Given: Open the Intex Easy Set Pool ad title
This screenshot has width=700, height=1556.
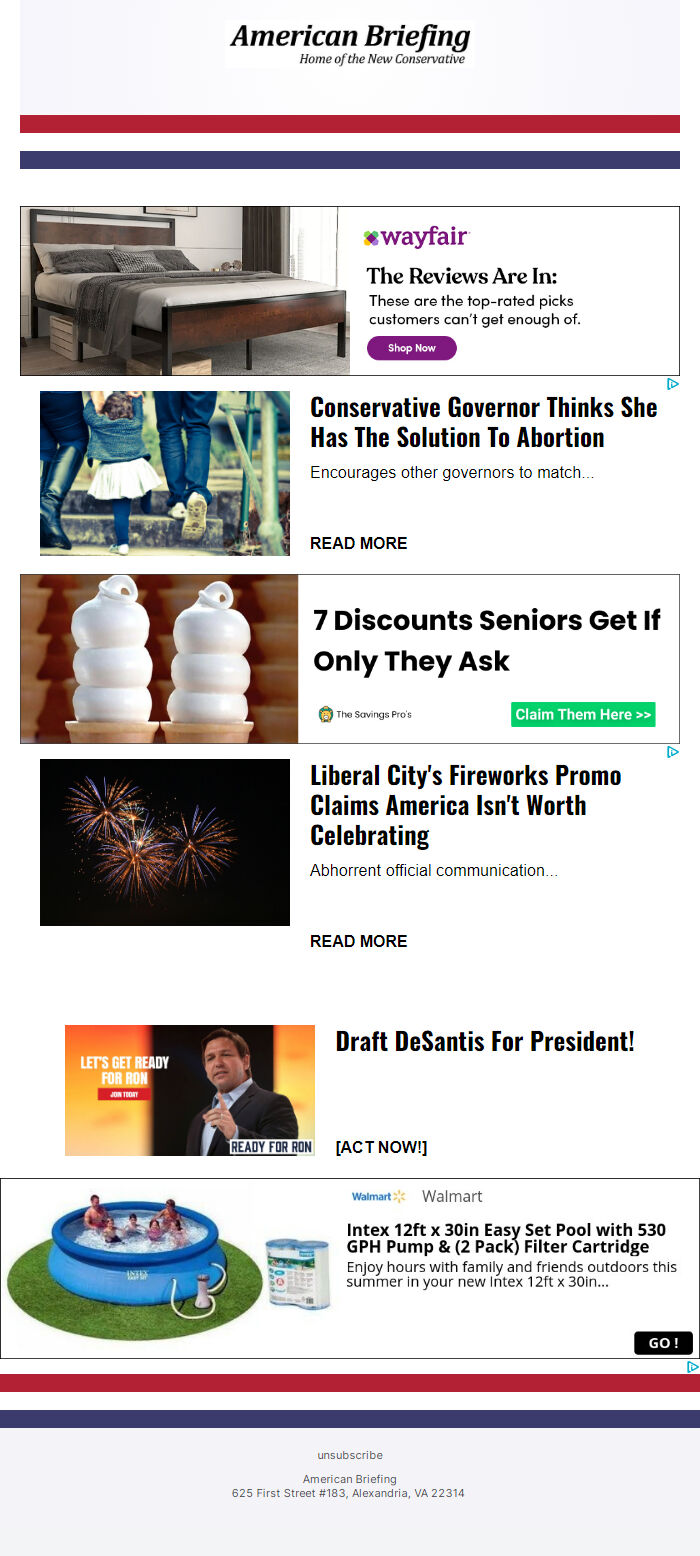Looking at the screenshot, I should pos(506,1238).
